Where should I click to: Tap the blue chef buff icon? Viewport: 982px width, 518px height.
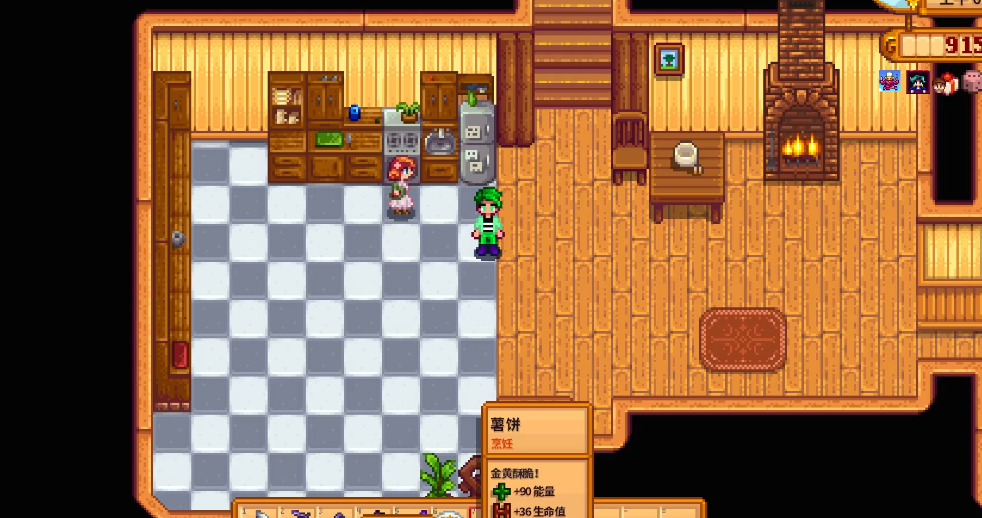click(x=890, y=82)
